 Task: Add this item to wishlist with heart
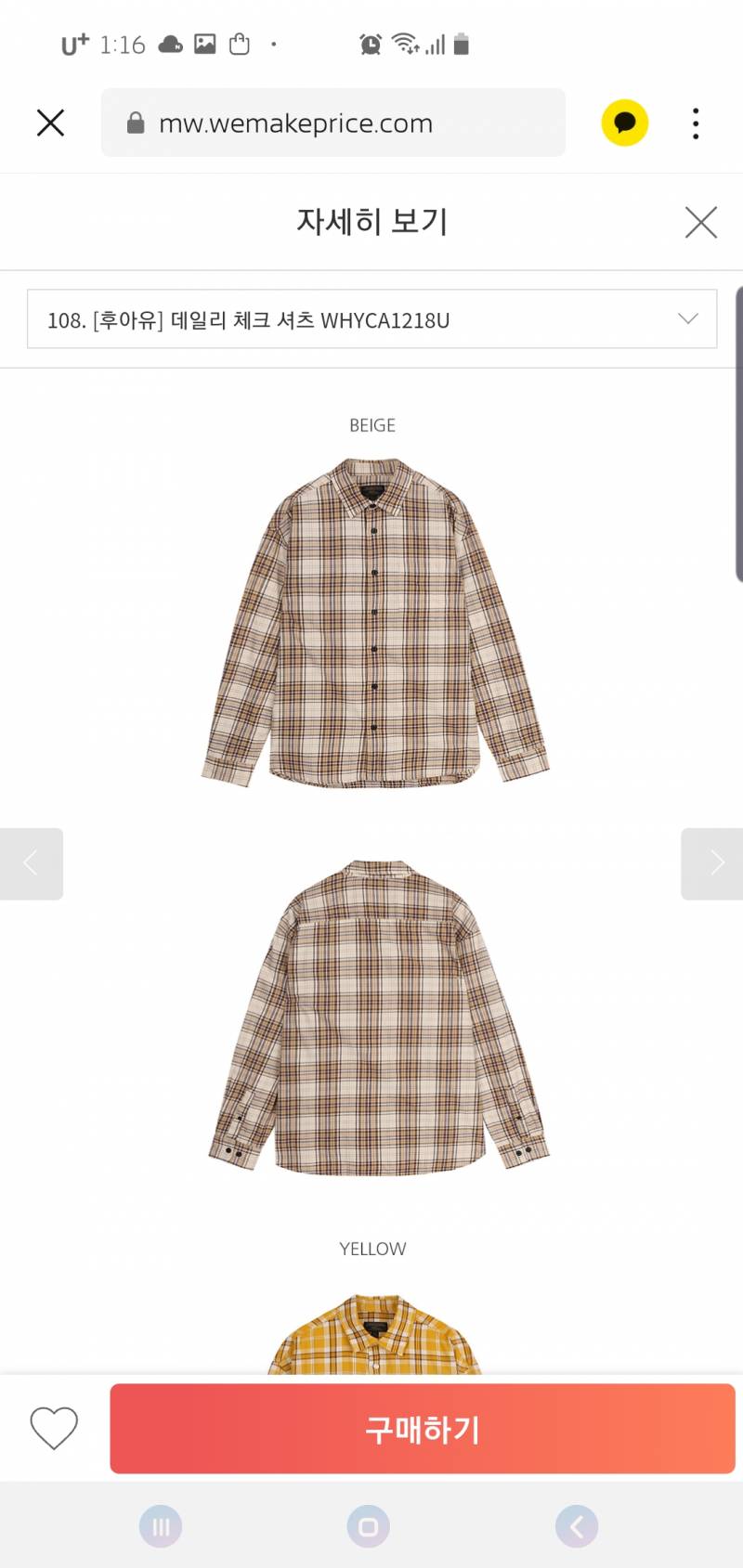pyautogui.click(x=54, y=1428)
